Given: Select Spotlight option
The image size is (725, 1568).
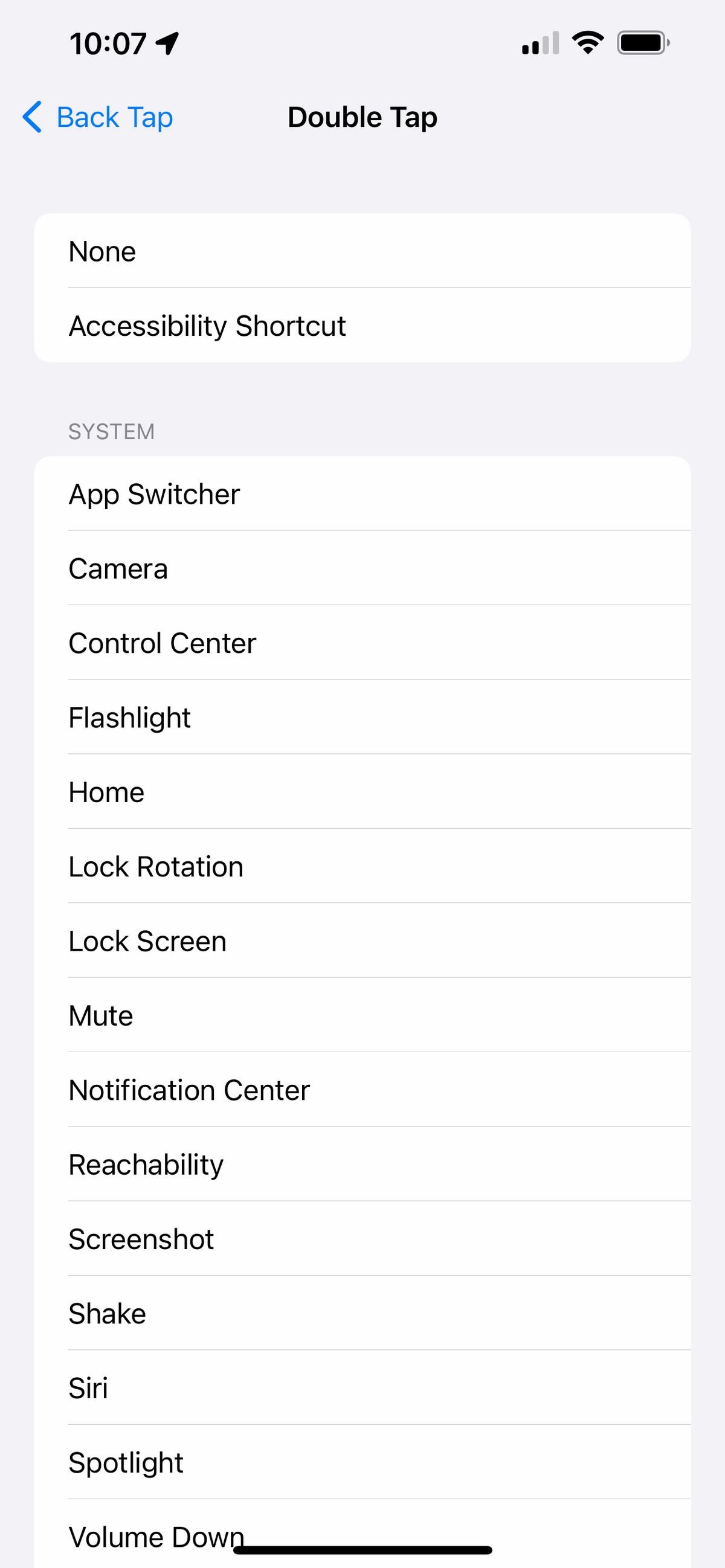Looking at the screenshot, I should click(x=362, y=1462).
